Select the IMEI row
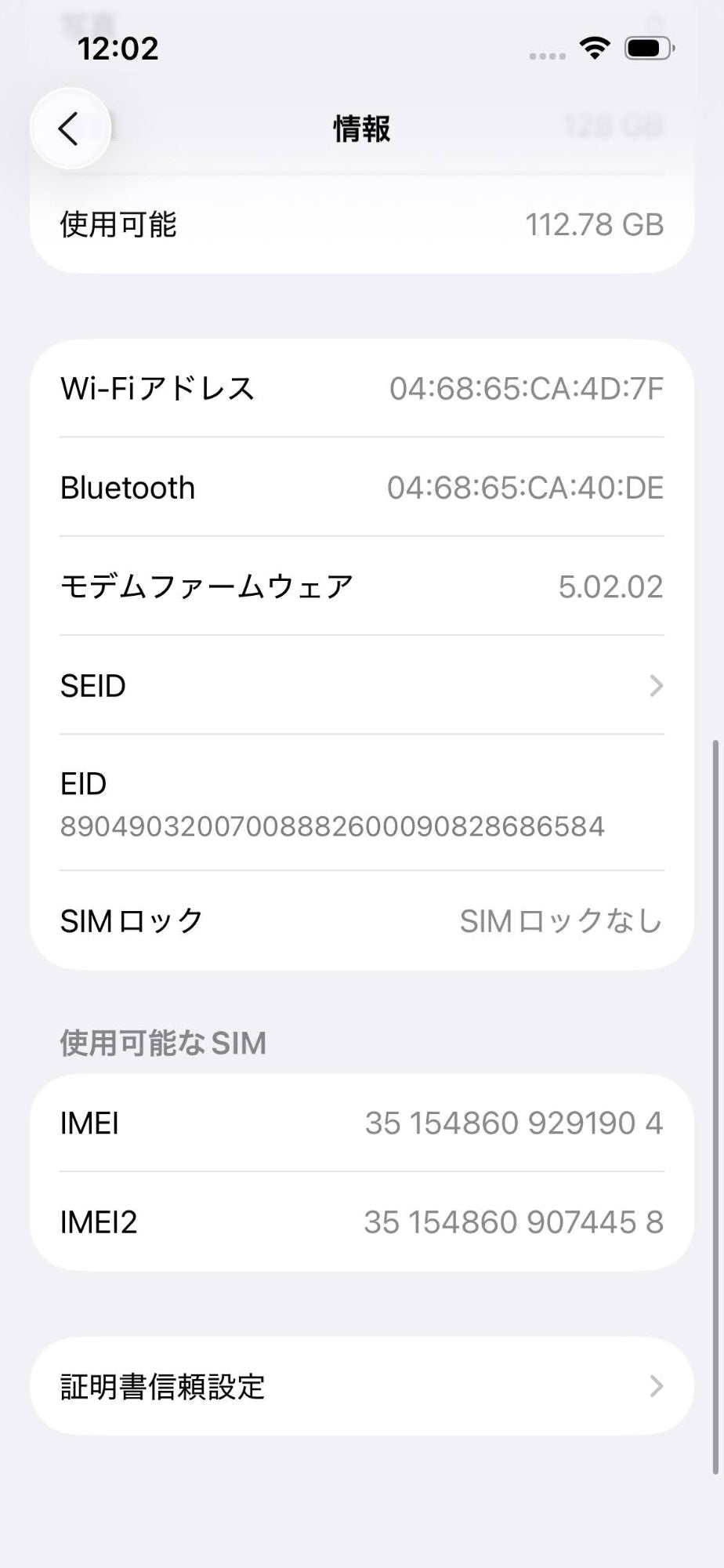 [x=360, y=1123]
